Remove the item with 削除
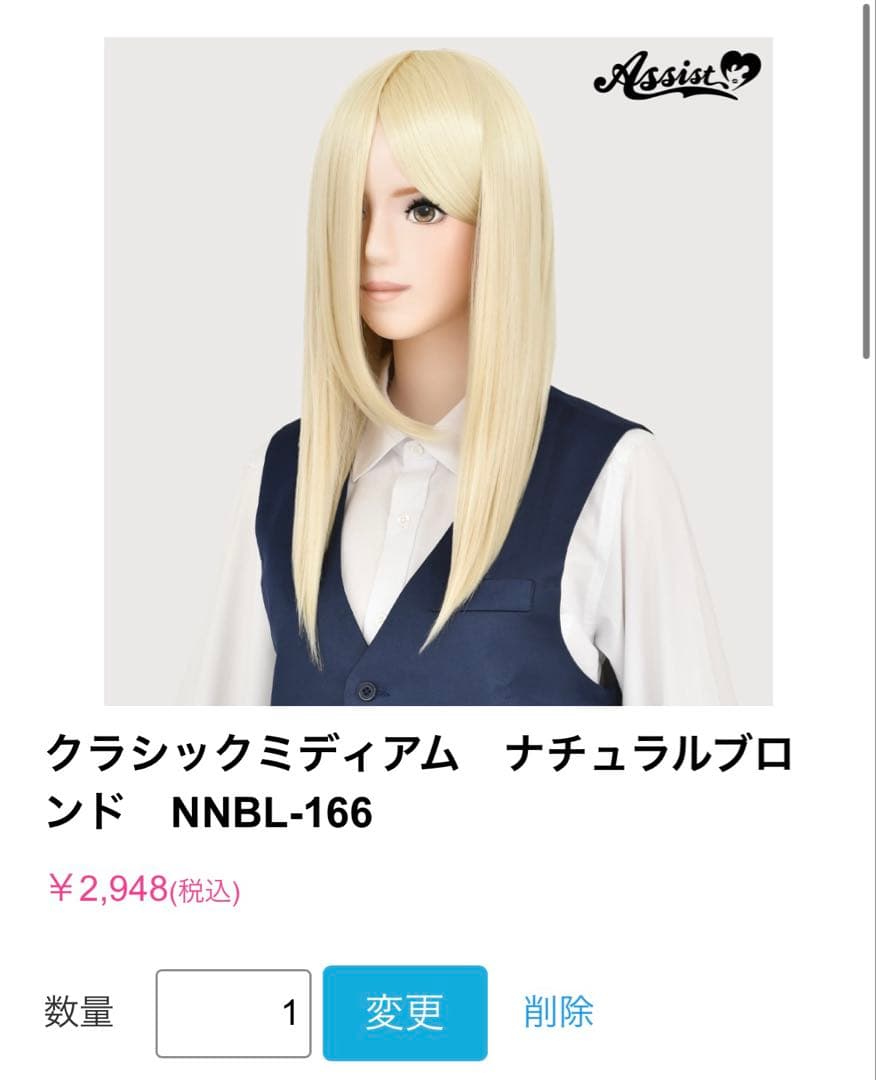Image resolution: width=876 pixels, height=1080 pixels. 558,1012
